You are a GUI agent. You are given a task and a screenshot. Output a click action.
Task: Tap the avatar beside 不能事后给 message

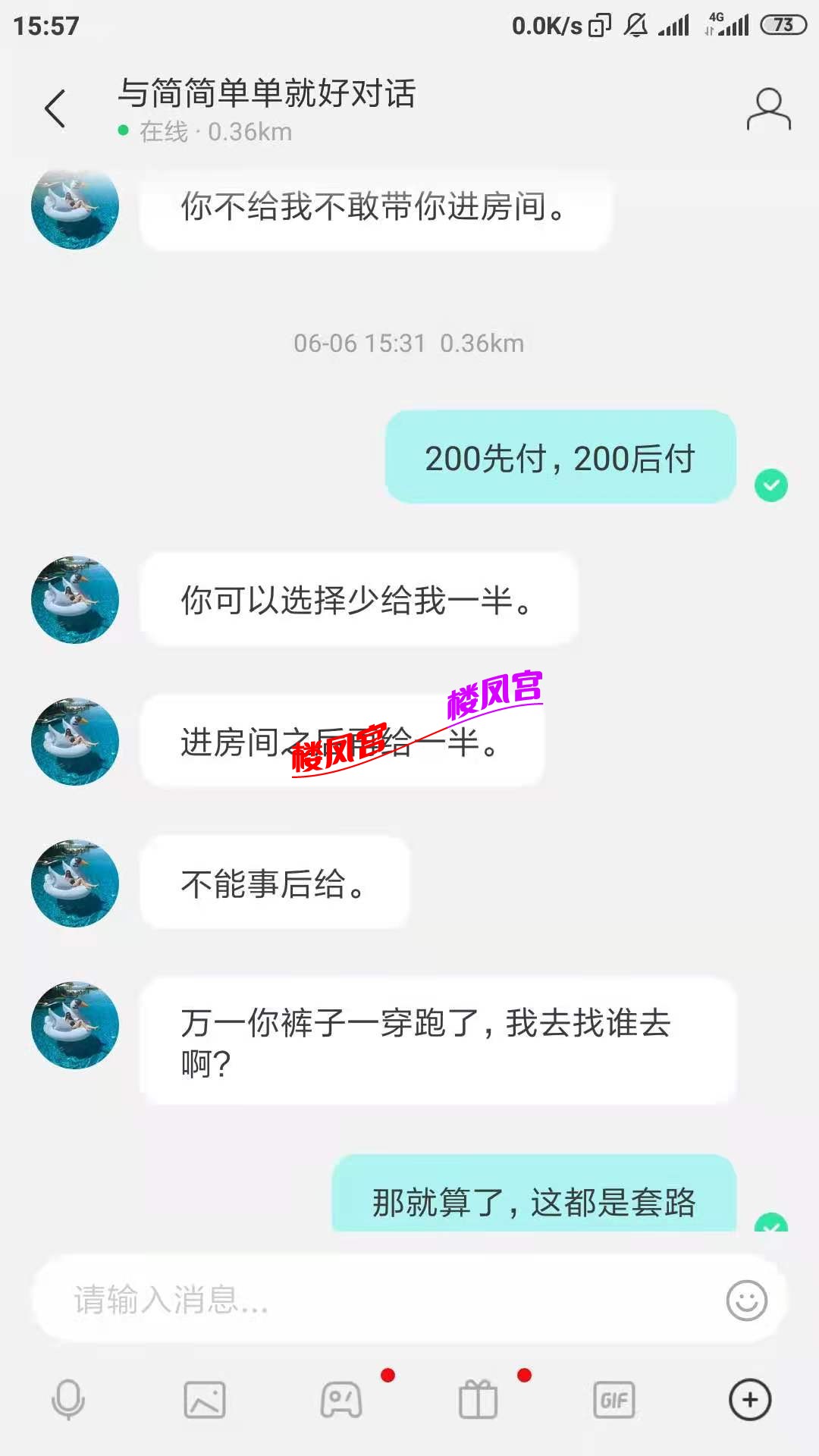(x=75, y=883)
